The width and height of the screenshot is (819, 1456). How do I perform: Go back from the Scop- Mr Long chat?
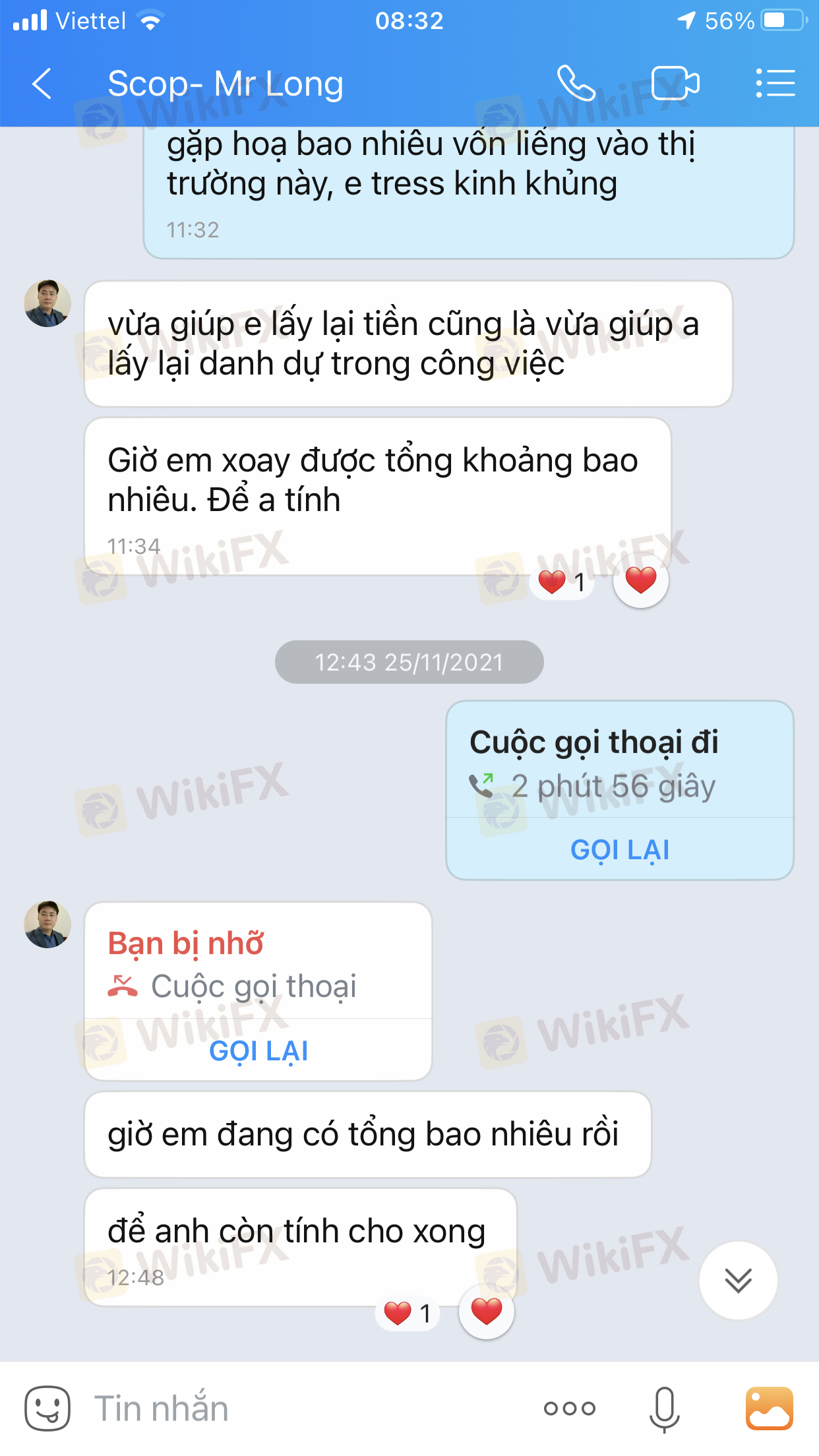click(42, 84)
